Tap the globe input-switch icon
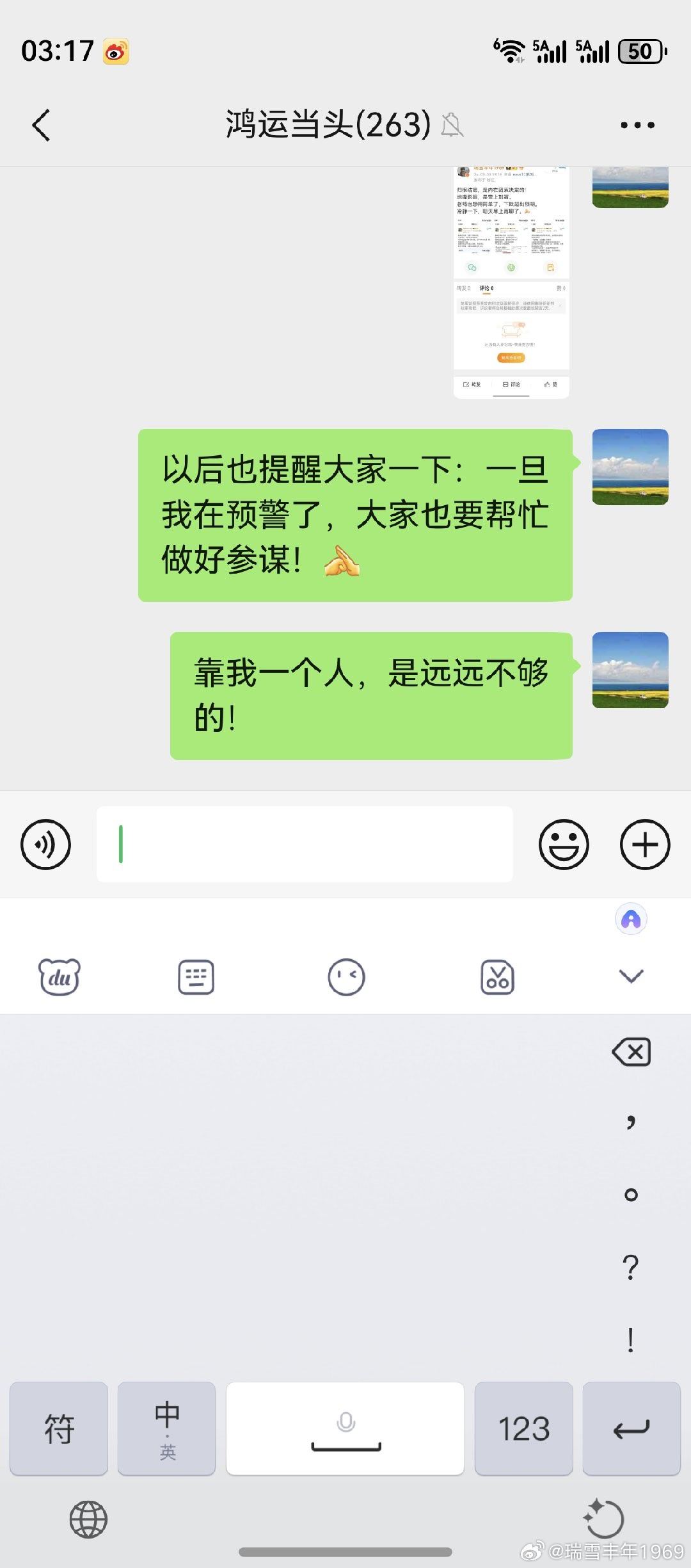The width and height of the screenshot is (691, 1568). [90, 1519]
